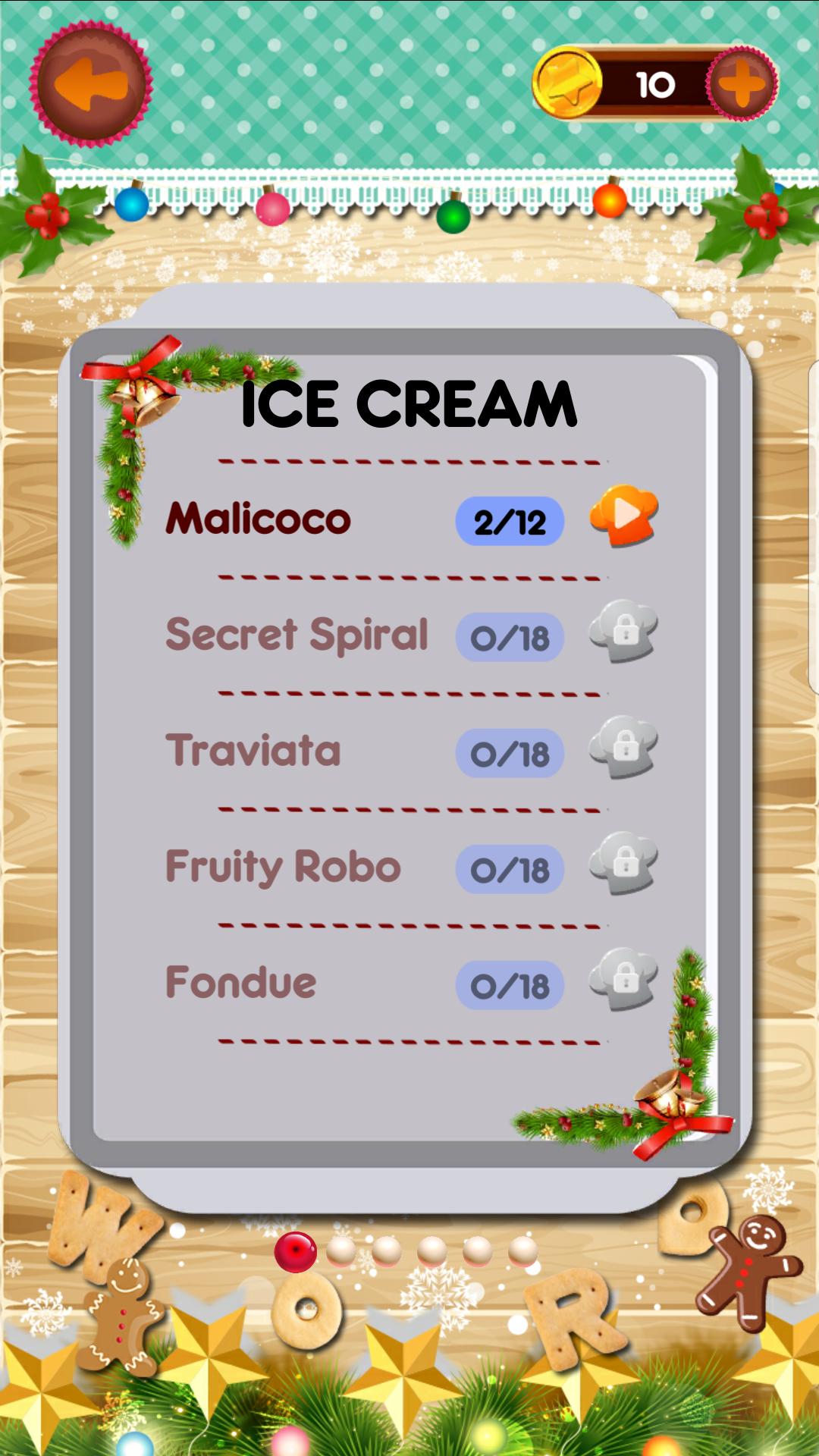Play the Malicoco level pack
The height and width of the screenshot is (1456, 819).
(x=623, y=516)
